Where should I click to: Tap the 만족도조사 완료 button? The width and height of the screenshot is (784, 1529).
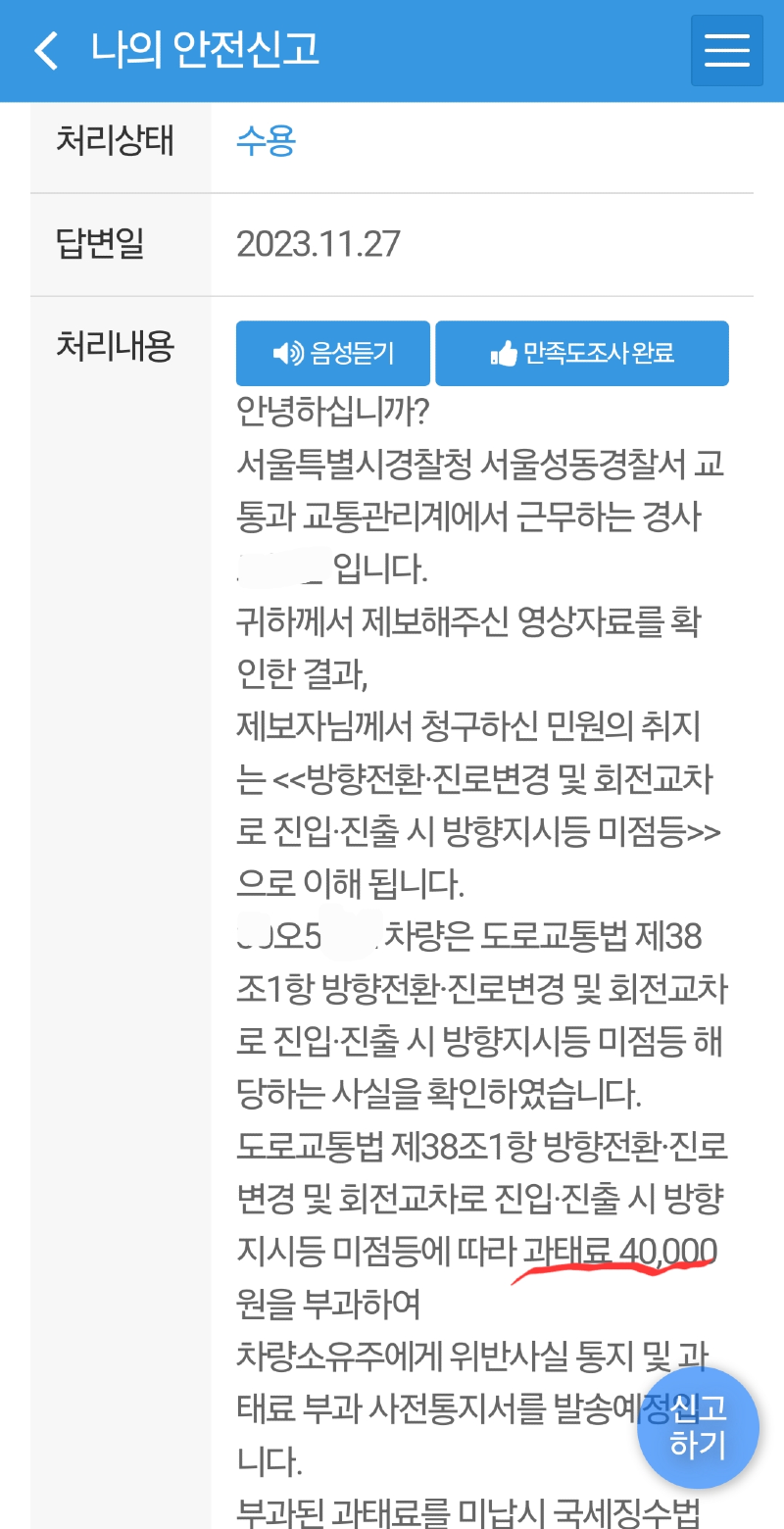click(581, 353)
